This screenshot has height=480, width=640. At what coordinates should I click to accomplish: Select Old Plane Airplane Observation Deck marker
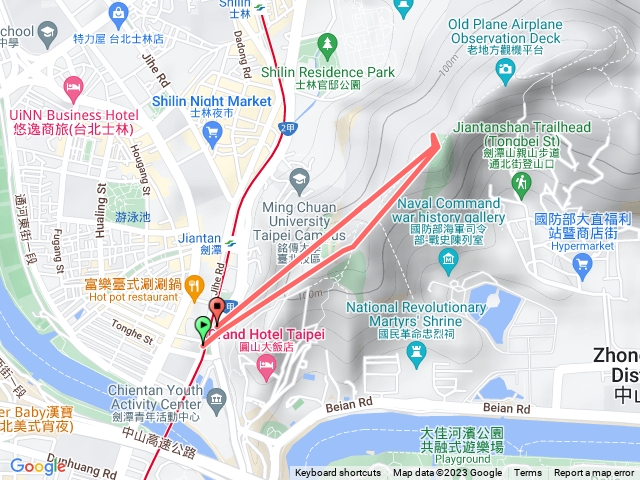pyautogui.click(x=506, y=68)
